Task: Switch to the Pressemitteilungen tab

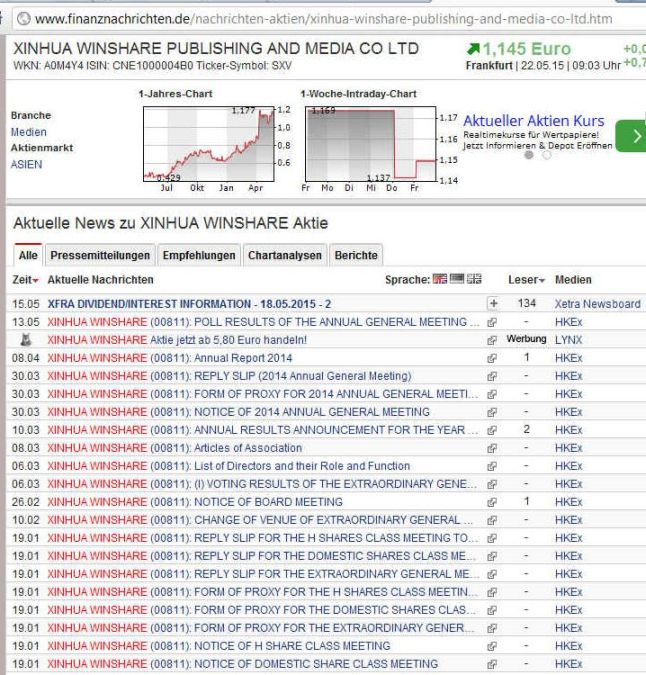Action: (x=100, y=256)
